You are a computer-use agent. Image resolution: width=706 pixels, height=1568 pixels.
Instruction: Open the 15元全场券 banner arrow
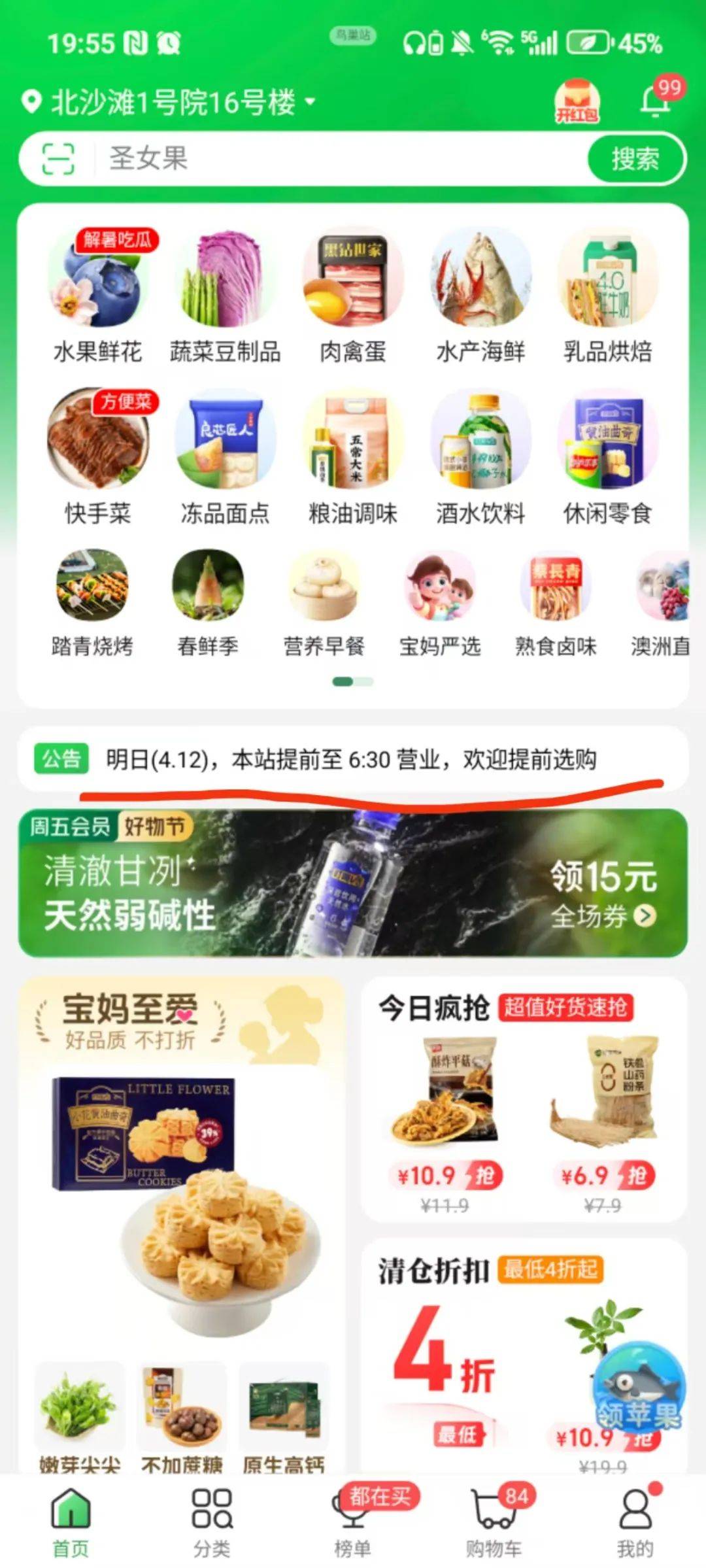tap(645, 915)
